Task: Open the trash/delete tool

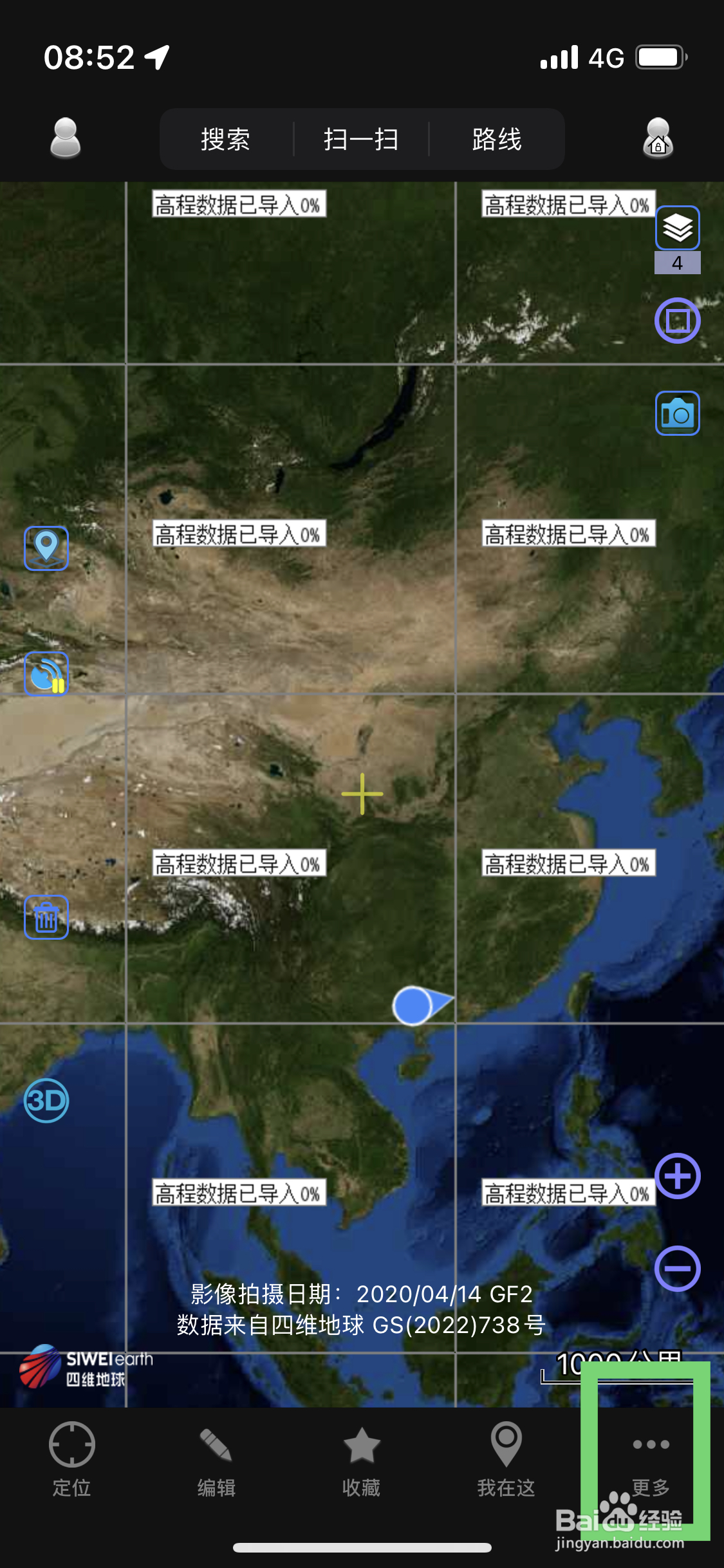Action: (45, 917)
